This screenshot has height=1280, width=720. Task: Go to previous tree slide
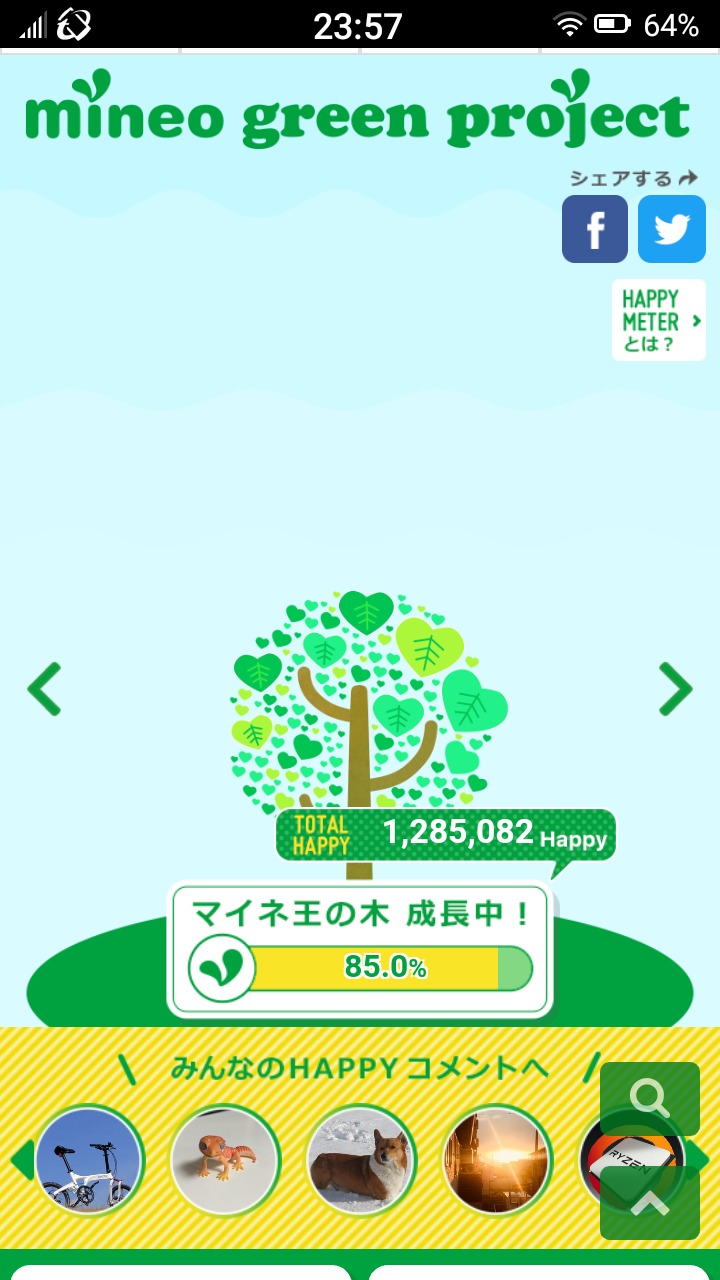[x=44, y=689]
